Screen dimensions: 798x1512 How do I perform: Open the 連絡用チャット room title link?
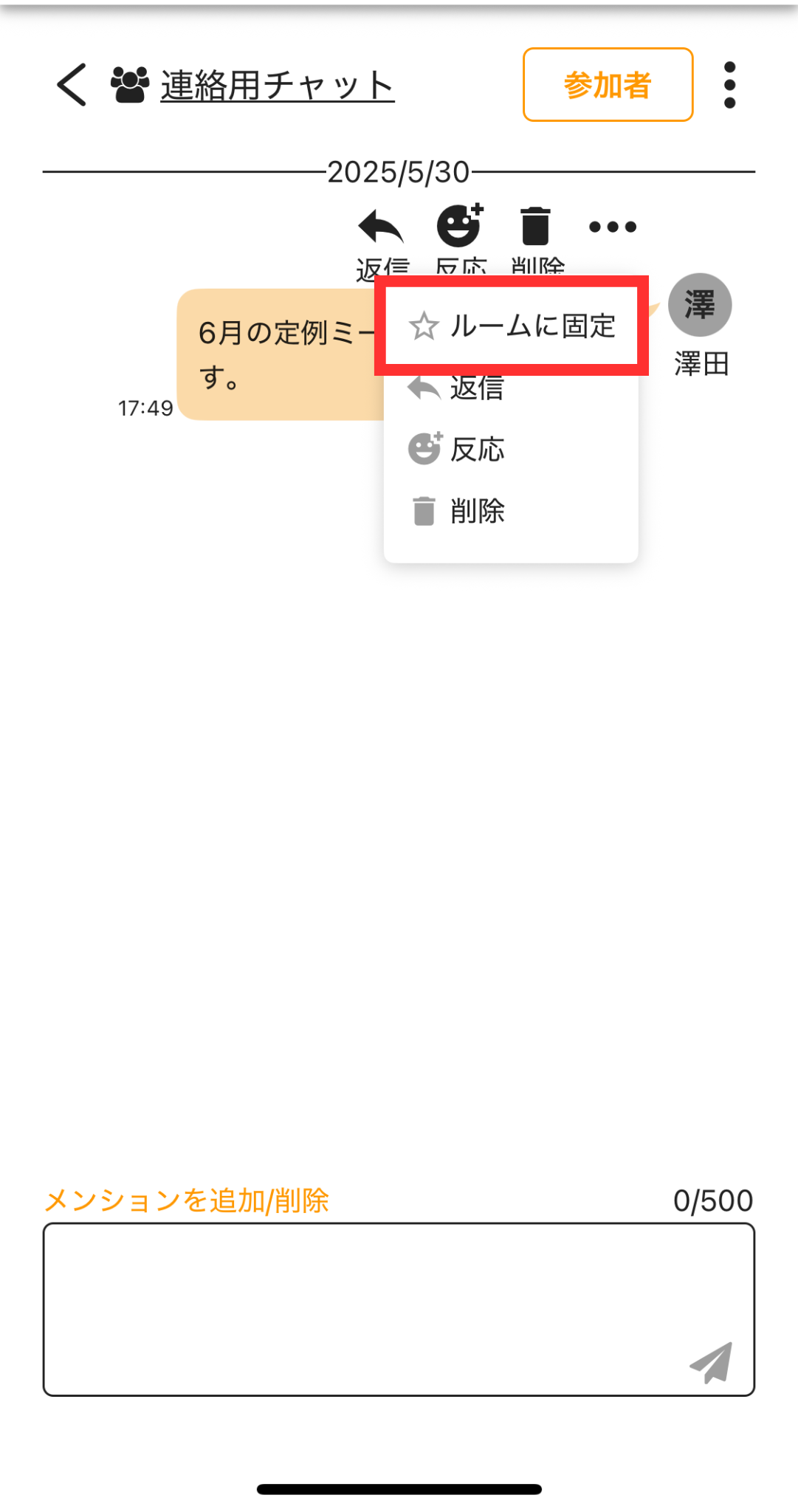coord(277,86)
